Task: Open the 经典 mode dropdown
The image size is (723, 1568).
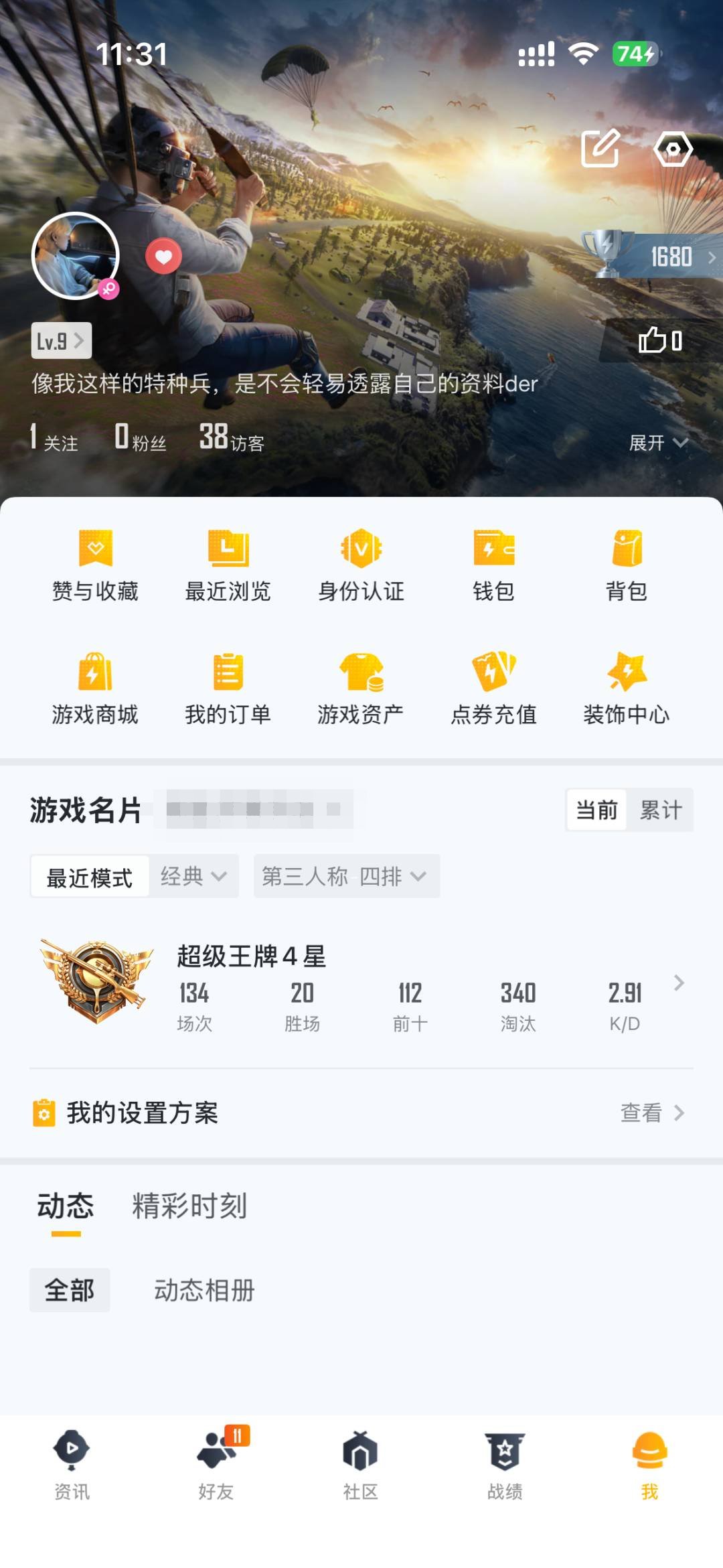Action: coord(193,876)
